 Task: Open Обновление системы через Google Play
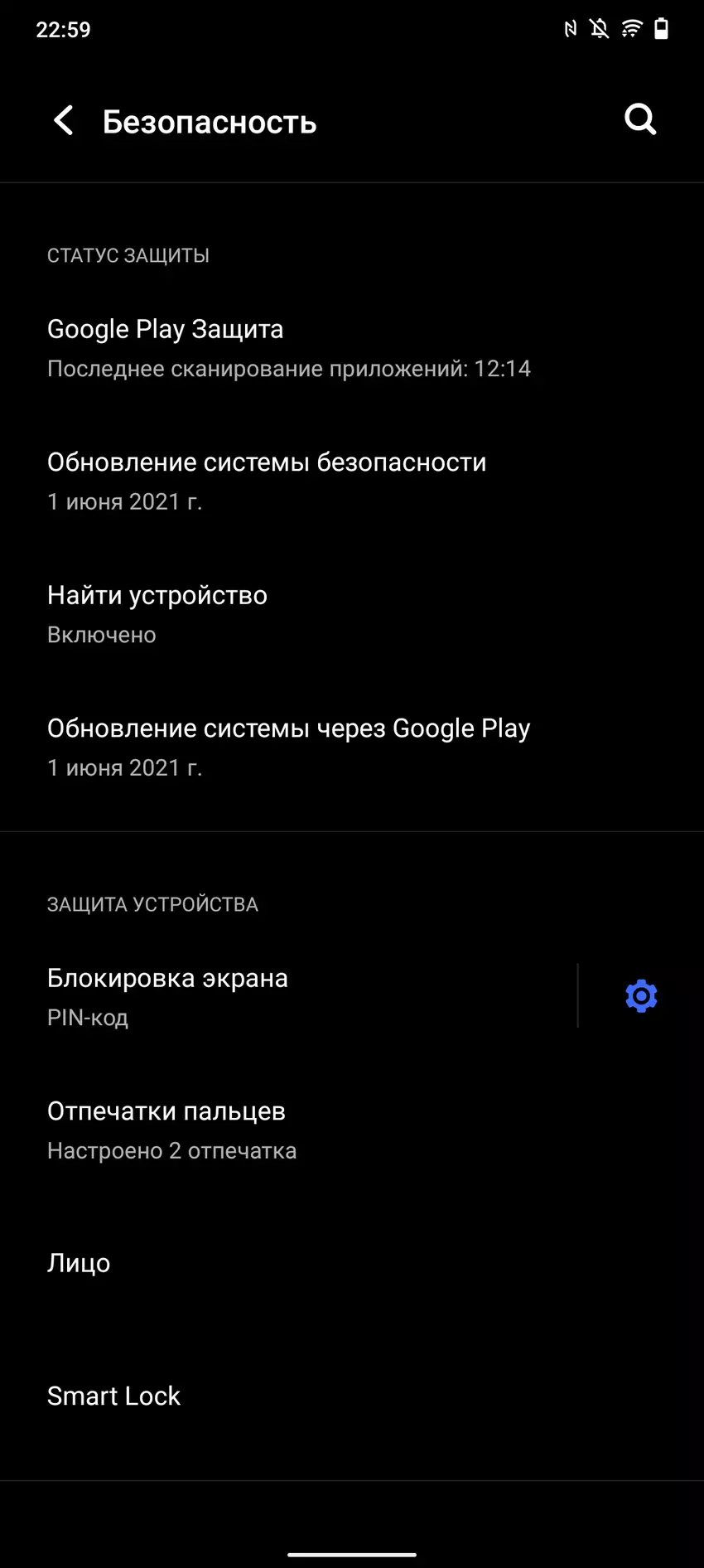click(288, 747)
